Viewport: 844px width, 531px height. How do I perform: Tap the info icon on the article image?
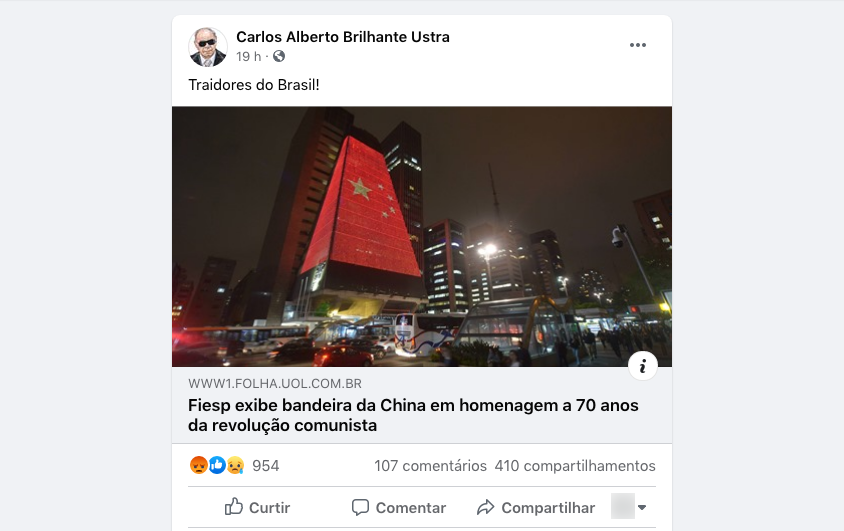click(643, 365)
